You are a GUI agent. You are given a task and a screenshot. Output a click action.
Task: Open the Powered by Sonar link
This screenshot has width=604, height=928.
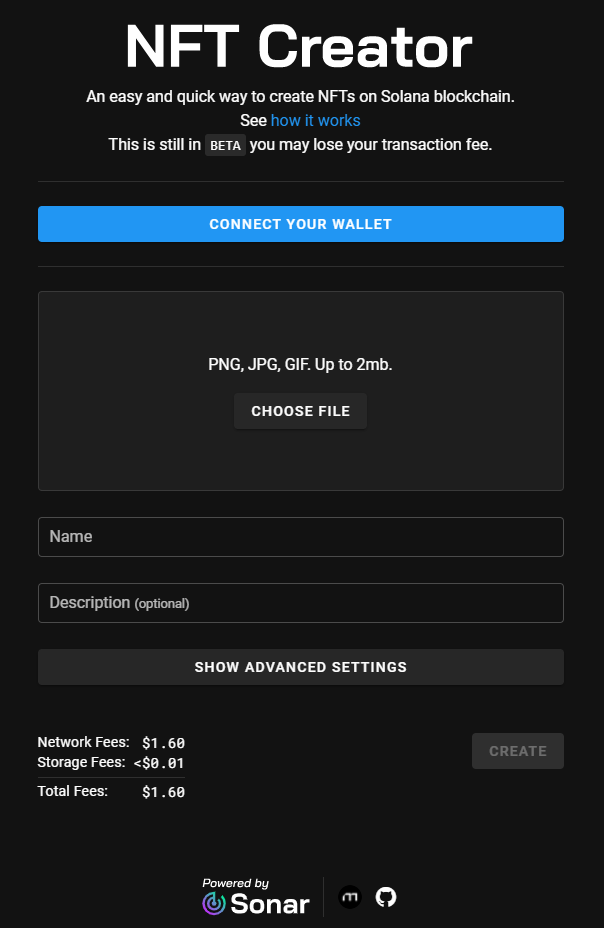[x=256, y=898]
